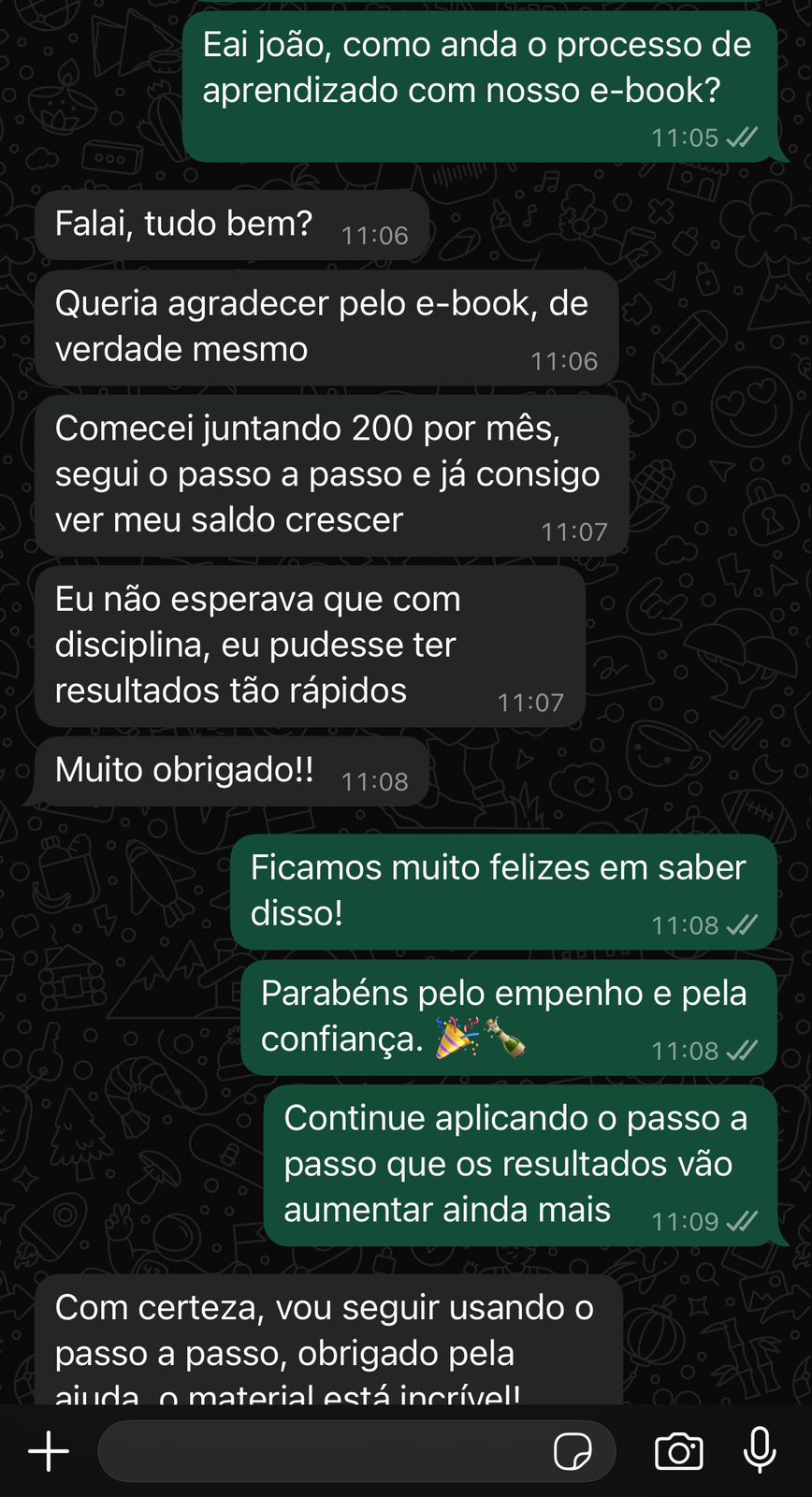
Task: Open the attachment plus menu
Action: [49, 1451]
